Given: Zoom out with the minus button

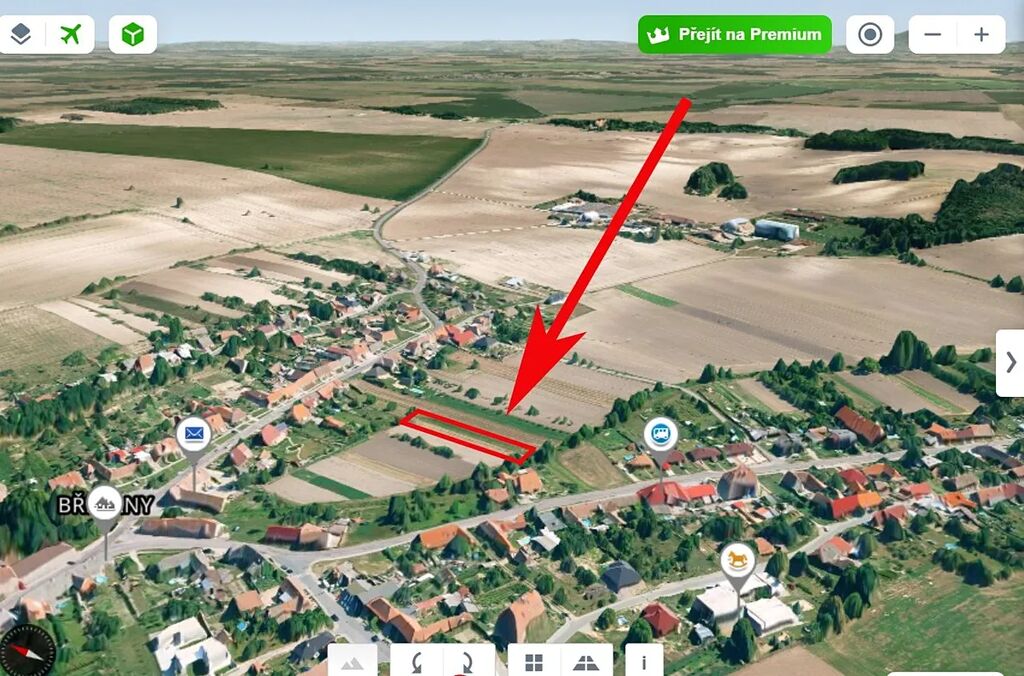Looking at the screenshot, I should pos(932,35).
